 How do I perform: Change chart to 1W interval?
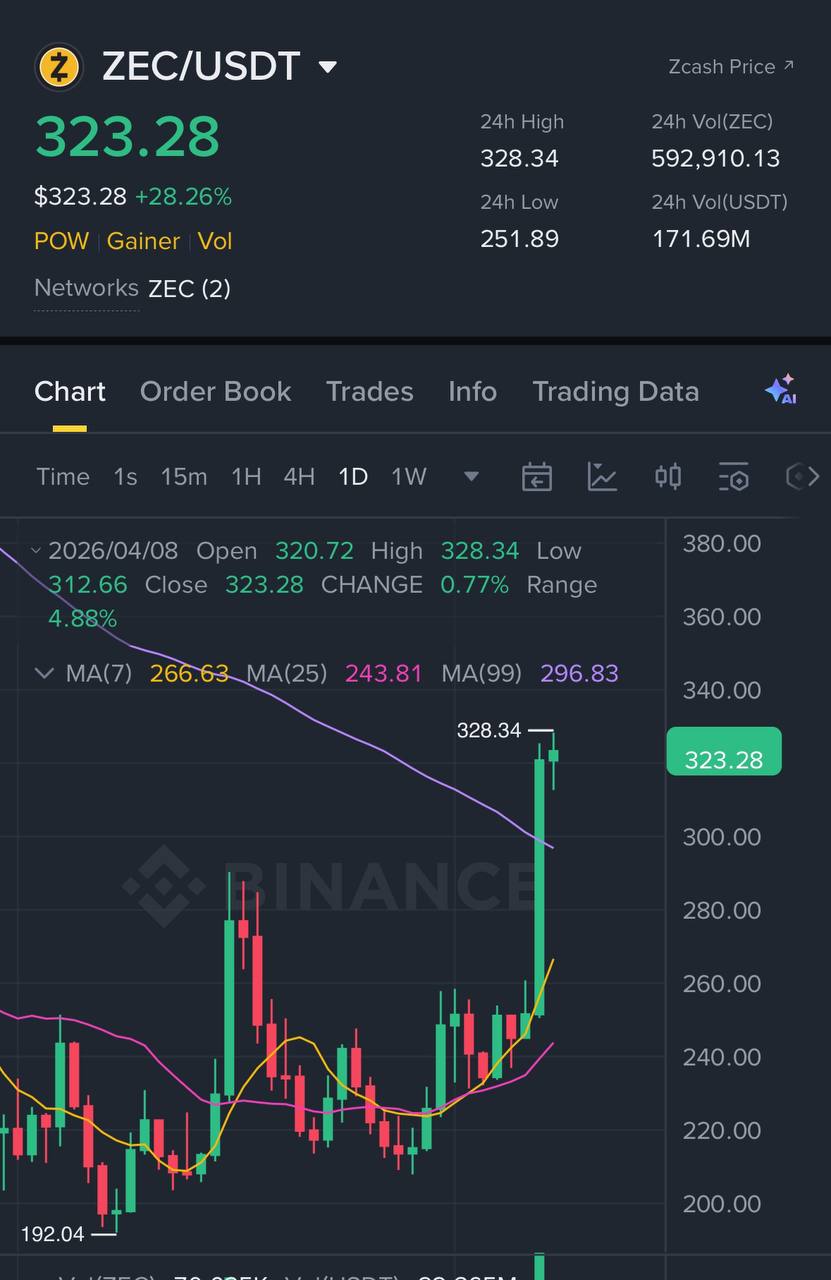point(409,477)
